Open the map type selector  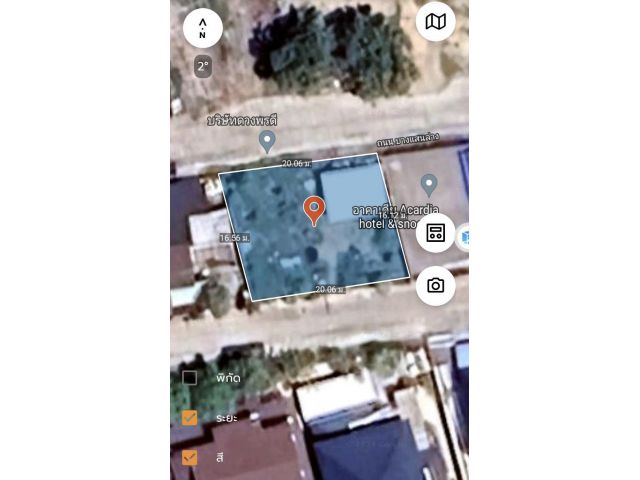pyautogui.click(x=435, y=21)
